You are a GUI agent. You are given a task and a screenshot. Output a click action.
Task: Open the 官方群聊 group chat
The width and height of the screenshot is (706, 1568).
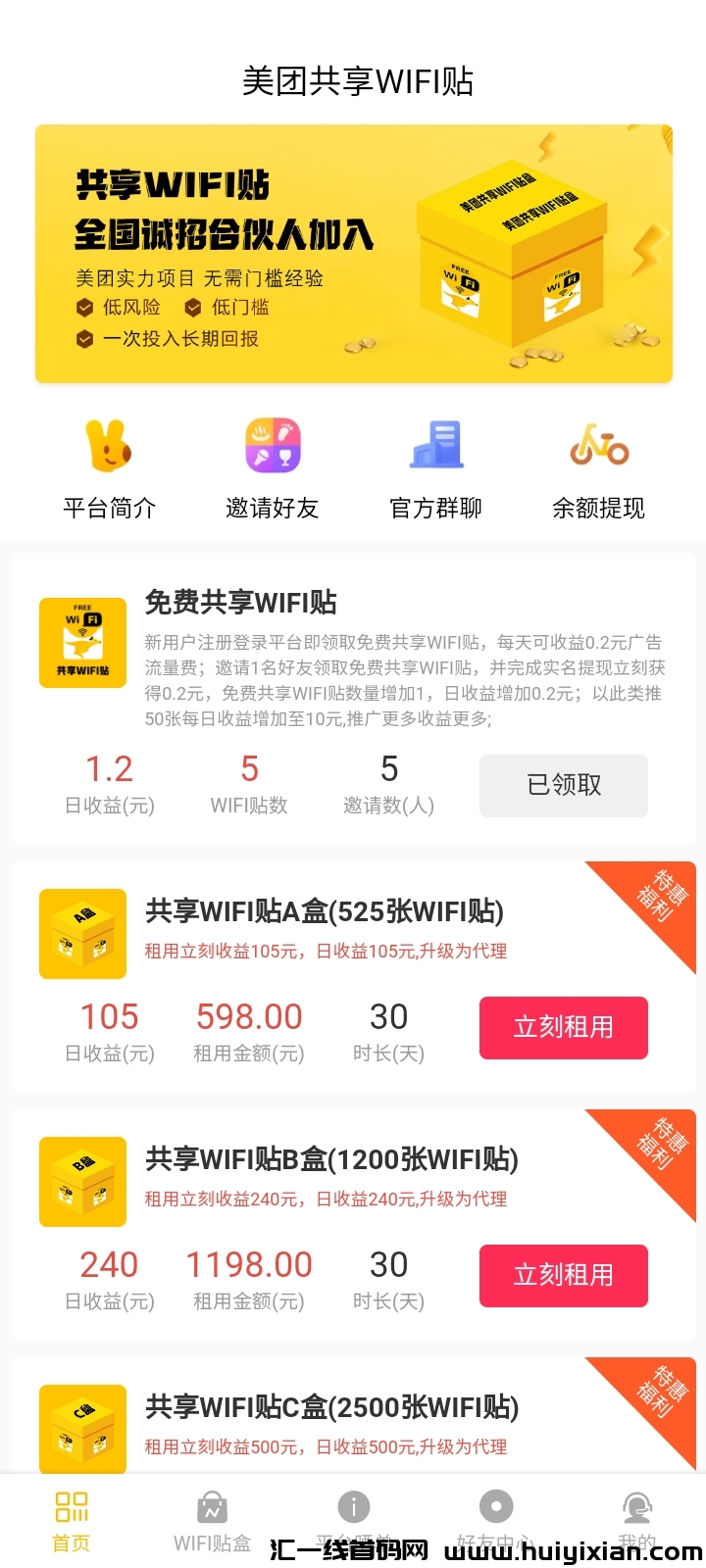(x=435, y=468)
